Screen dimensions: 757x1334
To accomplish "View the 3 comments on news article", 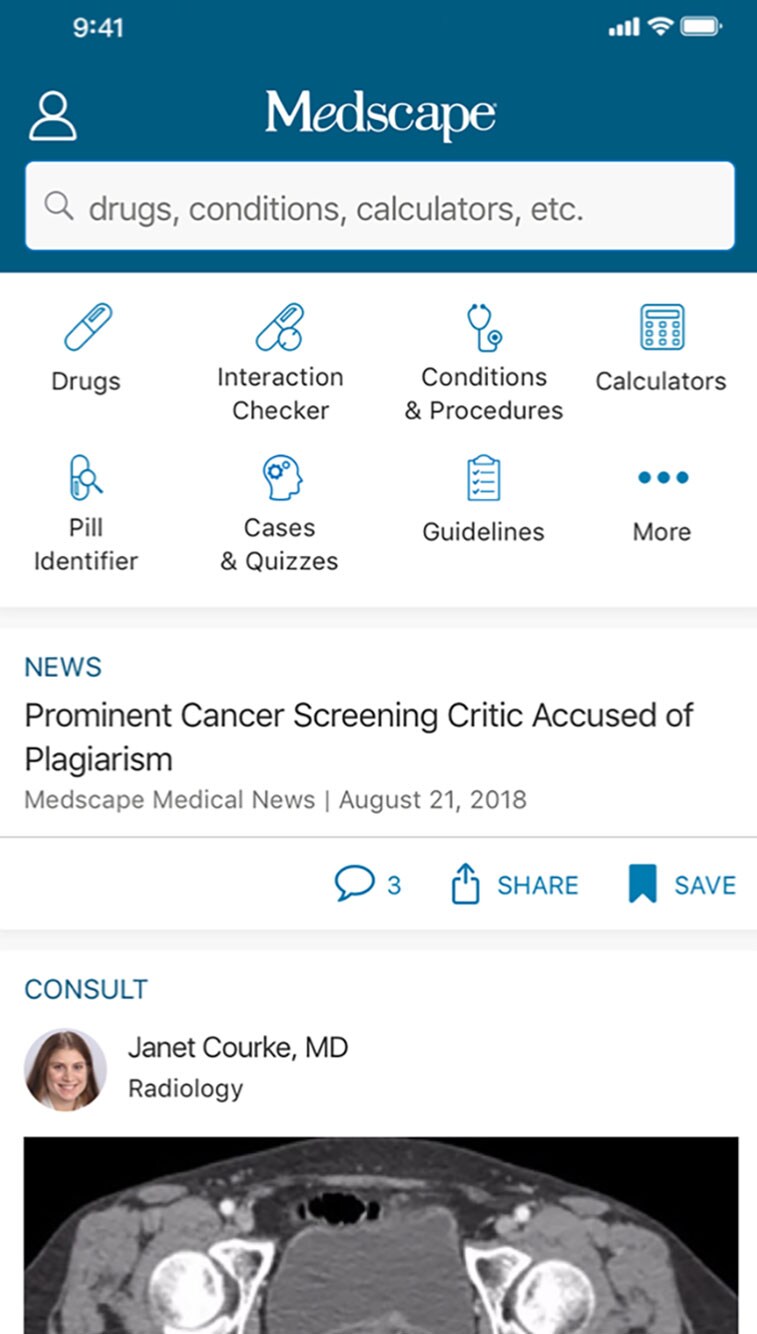I will 368,885.
